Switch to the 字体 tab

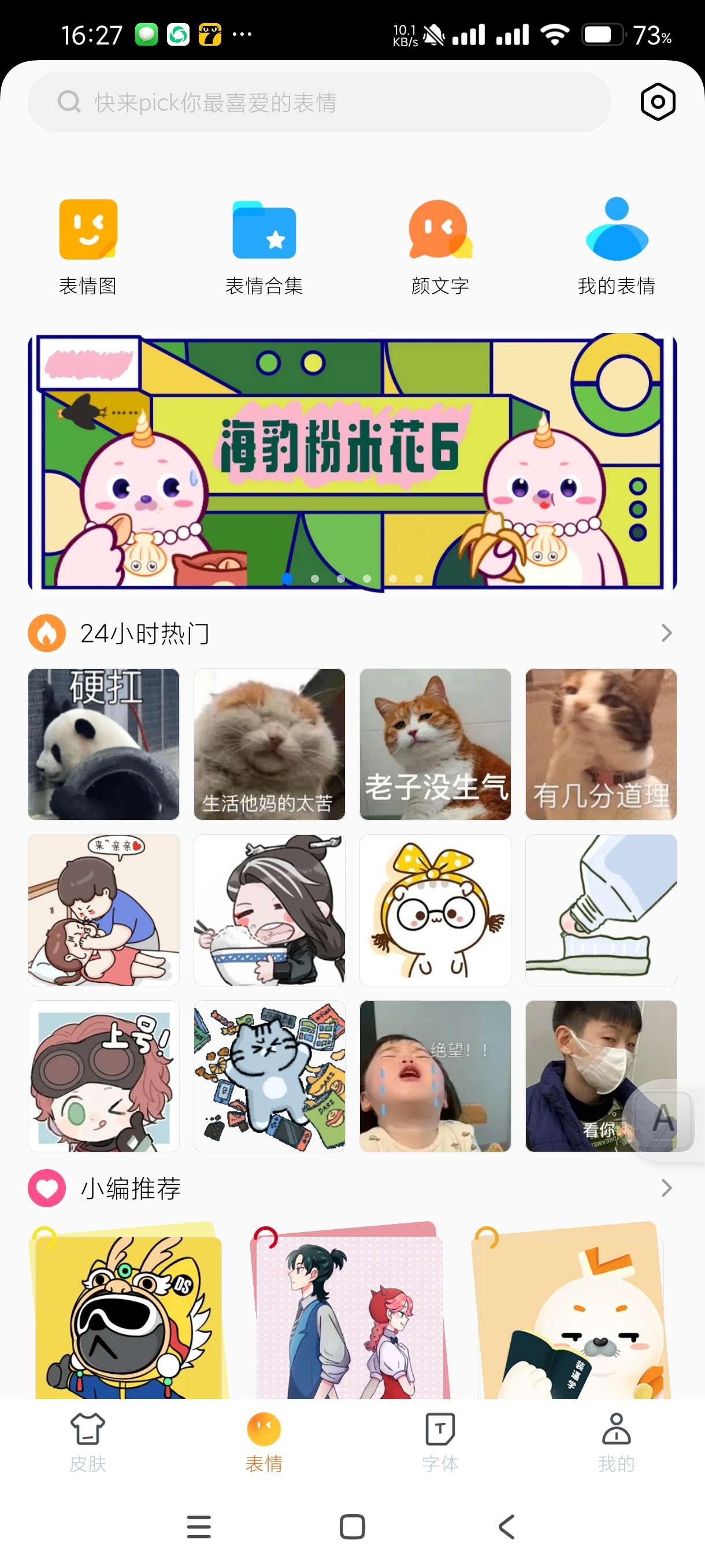click(x=440, y=1441)
